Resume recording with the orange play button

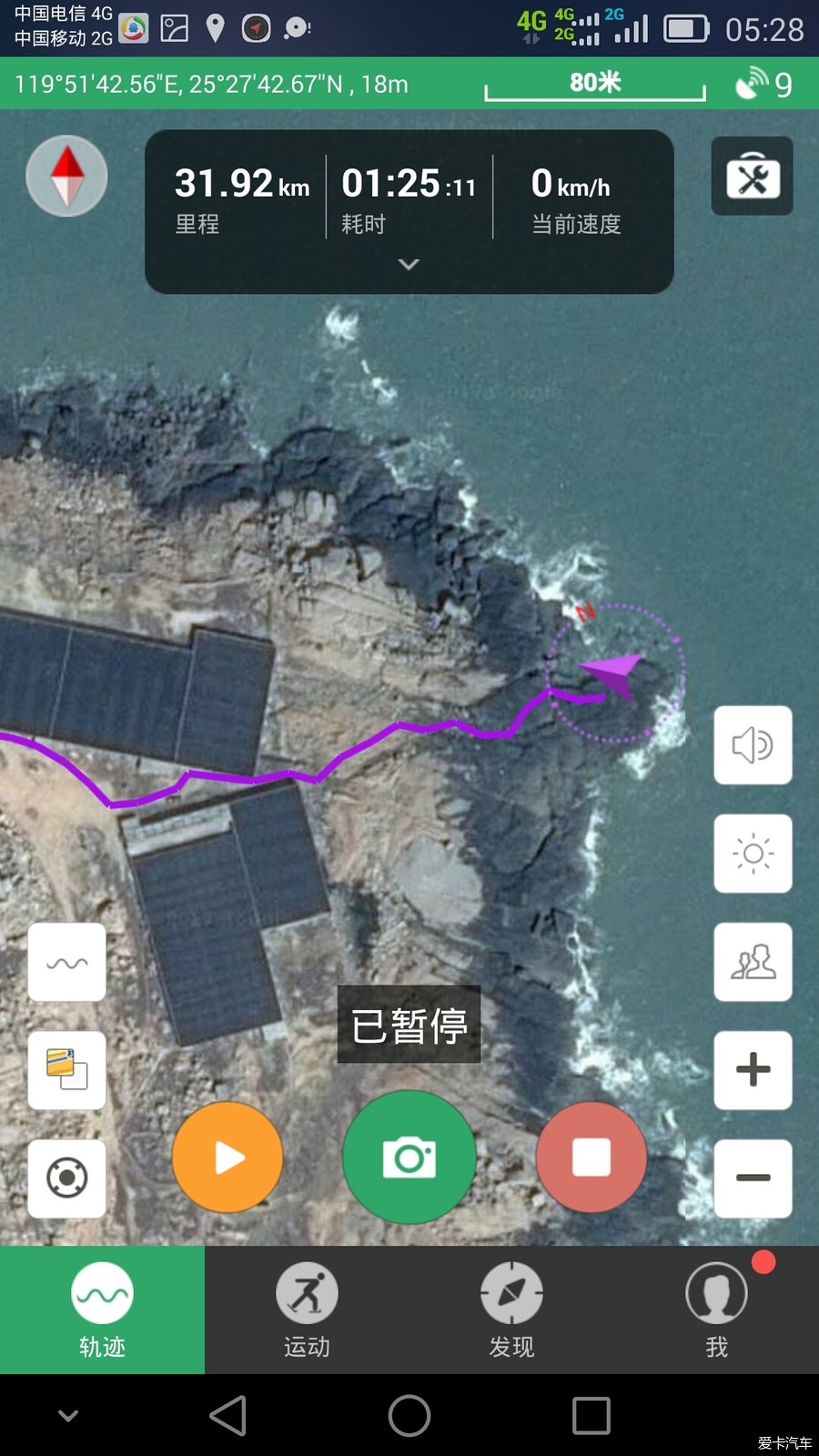(x=227, y=1158)
